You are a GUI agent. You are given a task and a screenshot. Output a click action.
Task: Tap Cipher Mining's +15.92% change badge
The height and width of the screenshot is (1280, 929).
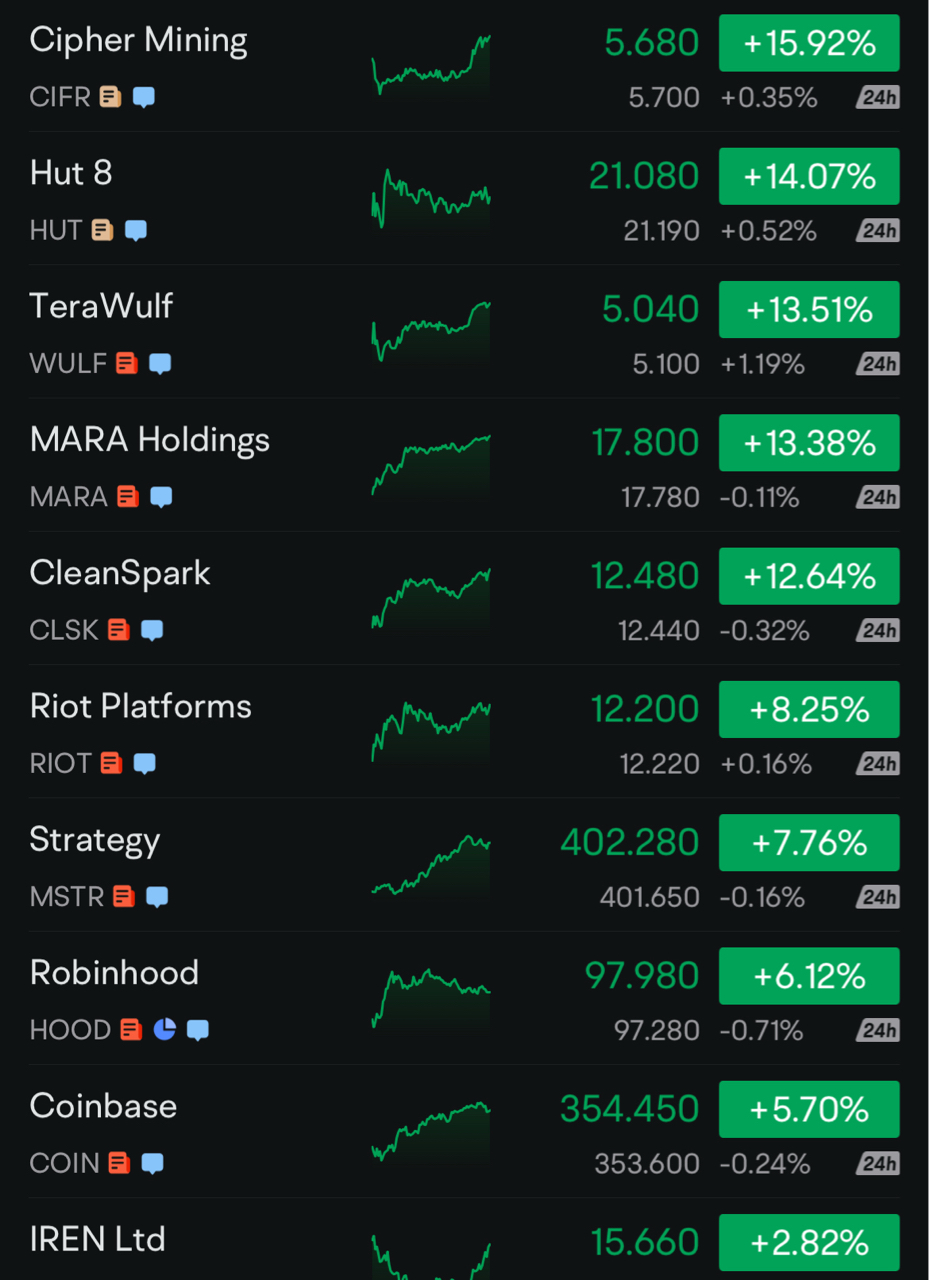pyautogui.click(x=809, y=44)
